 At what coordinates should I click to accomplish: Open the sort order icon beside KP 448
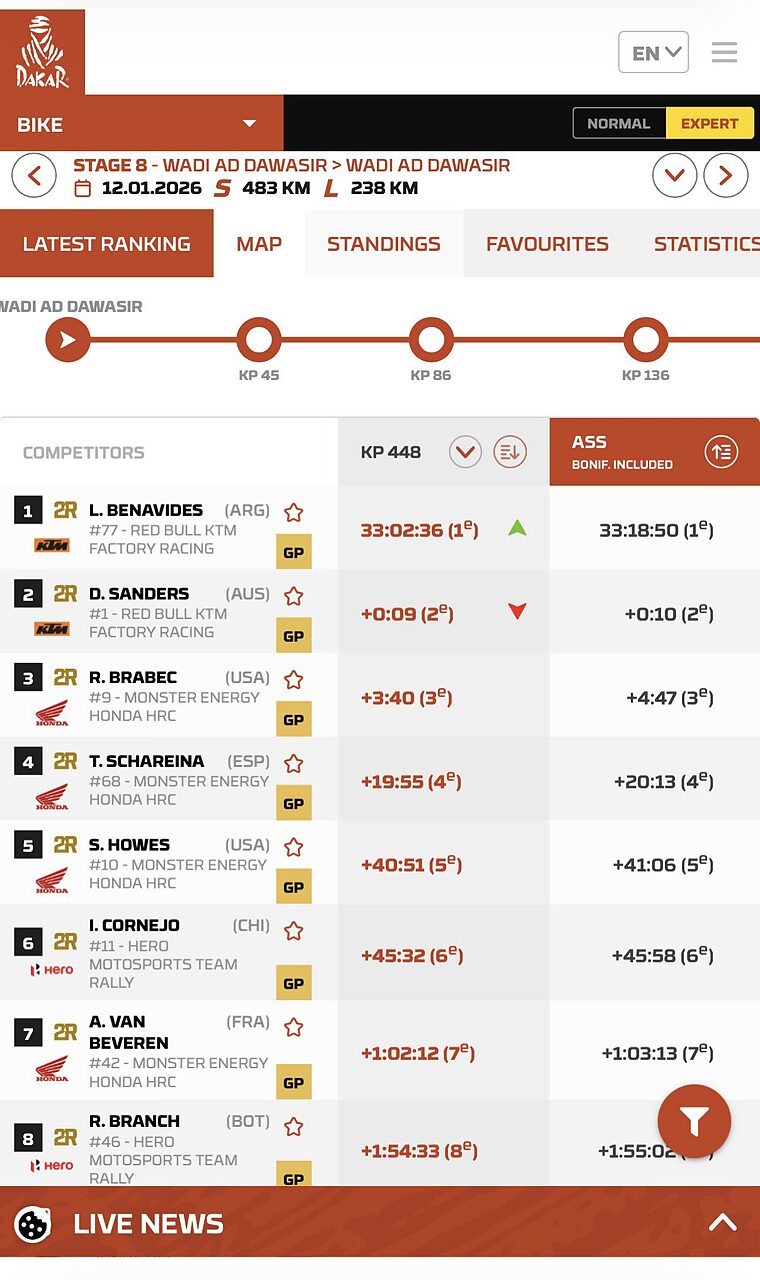(x=510, y=451)
